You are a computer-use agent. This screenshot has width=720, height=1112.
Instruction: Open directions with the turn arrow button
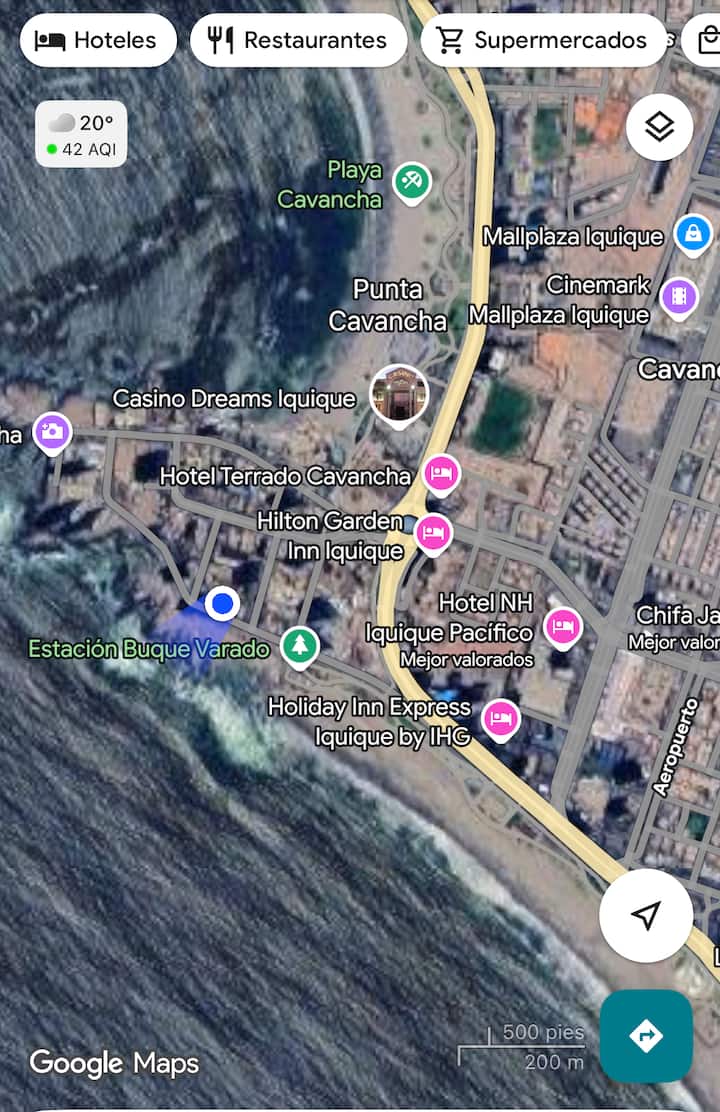pyautogui.click(x=646, y=1036)
